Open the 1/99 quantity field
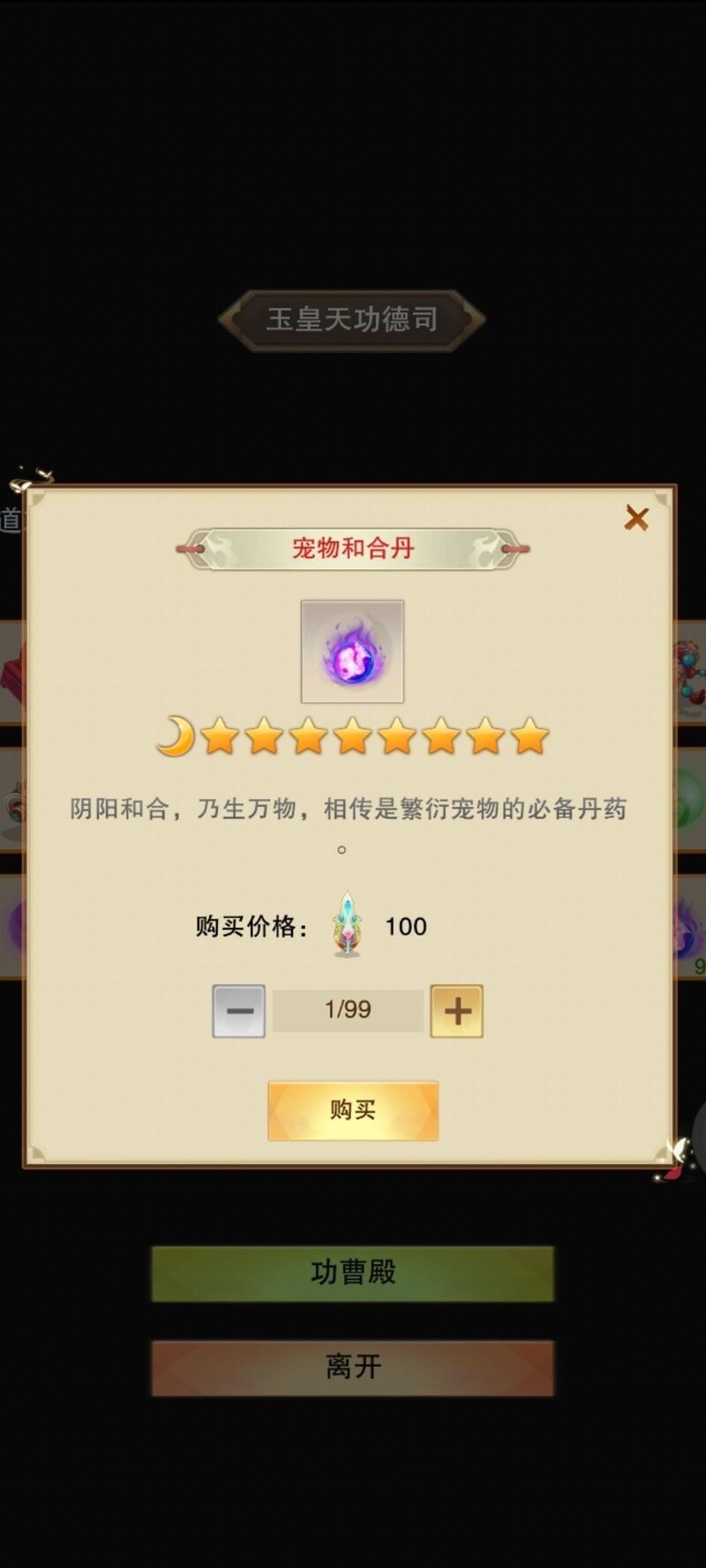The width and height of the screenshot is (706, 1568). point(348,1010)
